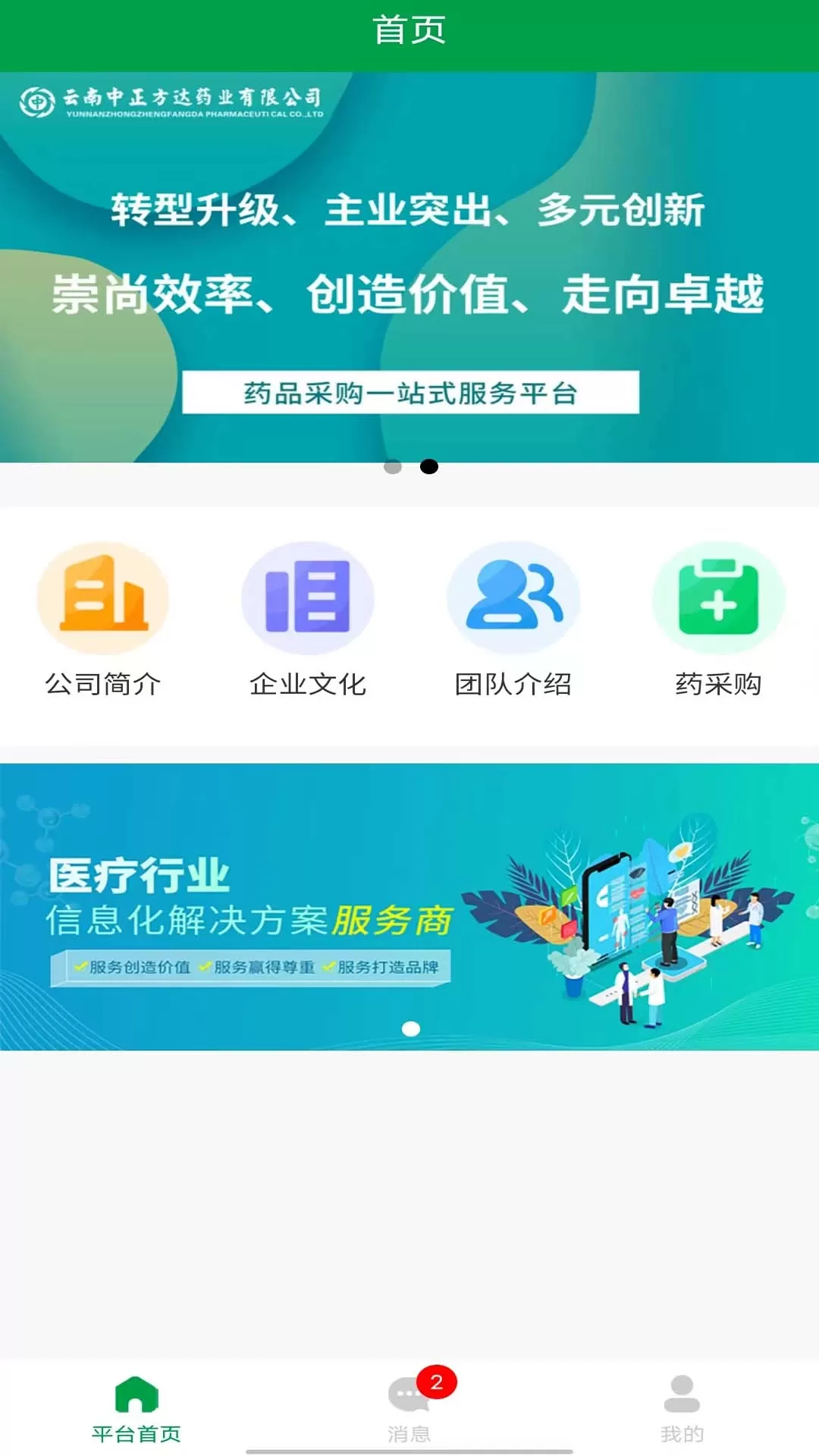Open the 团队介绍 section
This screenshot has width=819, height=1456.
click(513, 618)
